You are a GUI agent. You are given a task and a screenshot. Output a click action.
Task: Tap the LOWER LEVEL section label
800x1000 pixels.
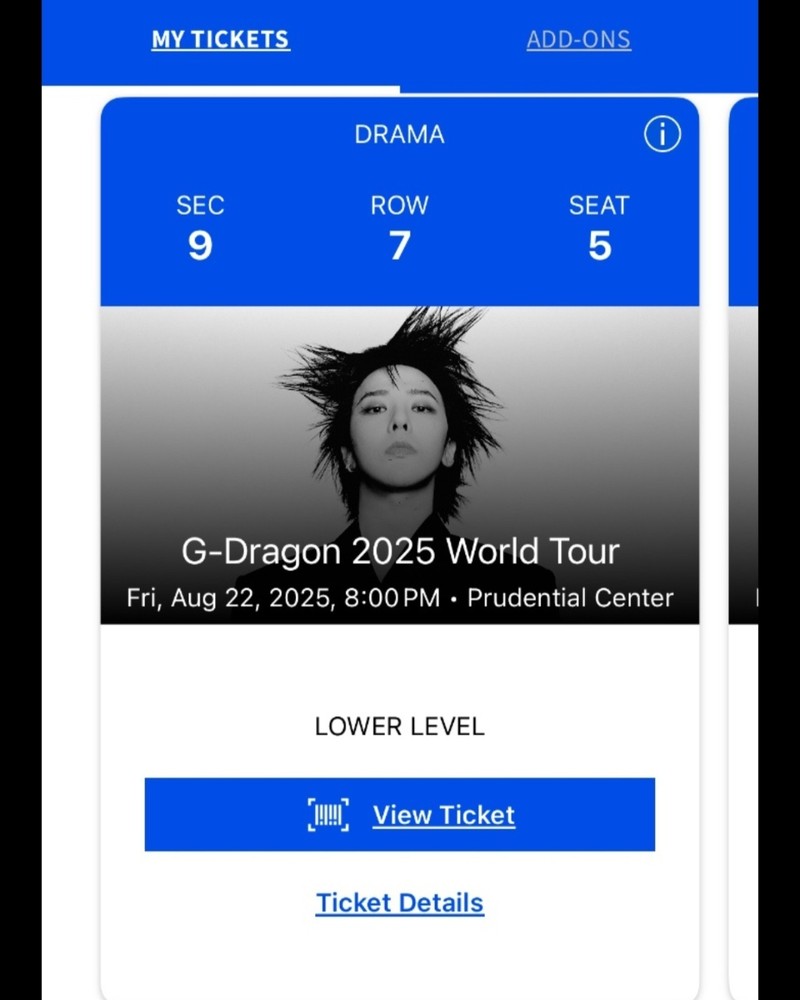click(x=399, y=726)
